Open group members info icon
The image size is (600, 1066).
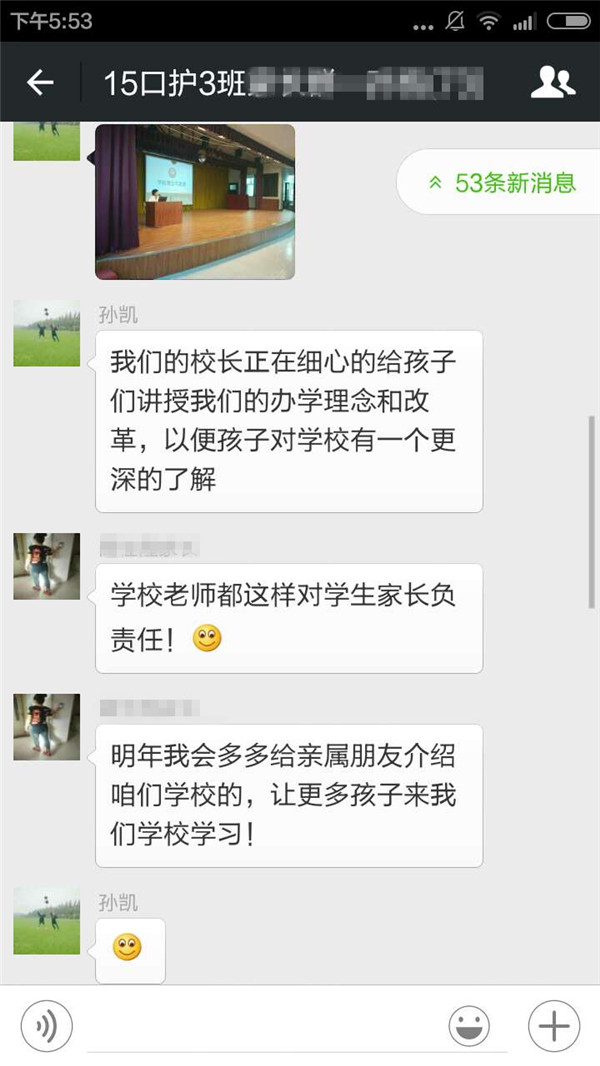tap(552, 82)
